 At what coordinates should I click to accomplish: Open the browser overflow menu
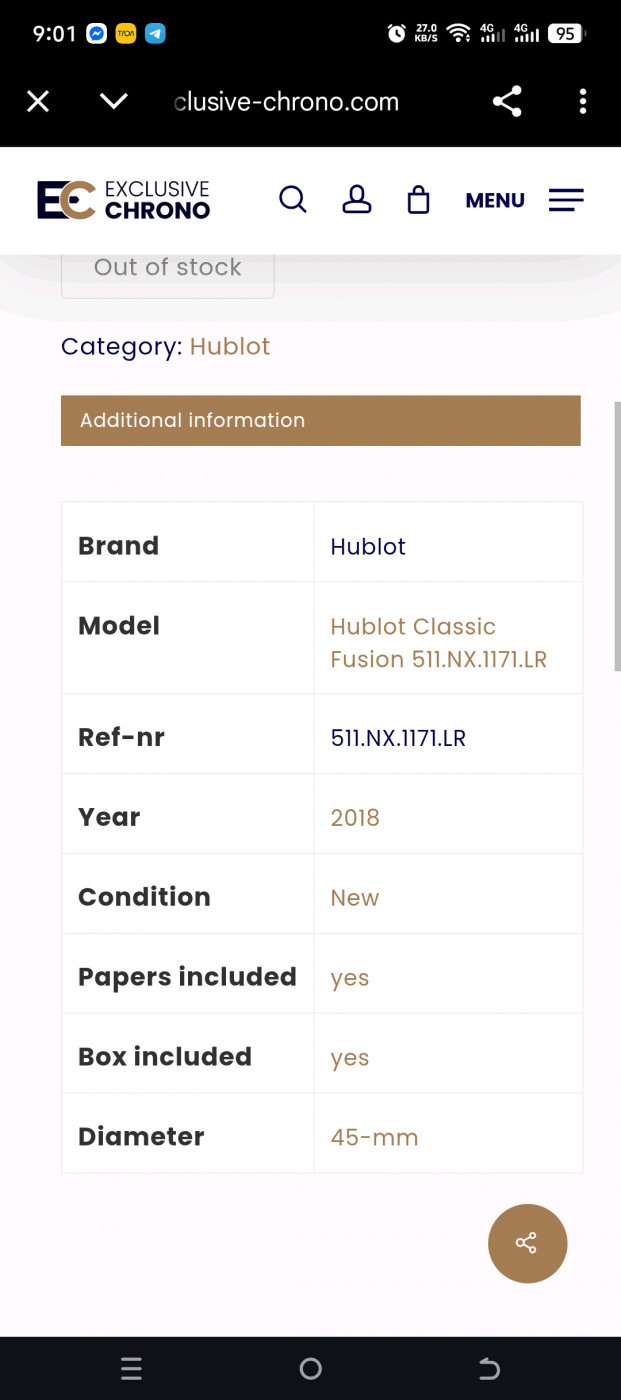click(x=583, y=101)
